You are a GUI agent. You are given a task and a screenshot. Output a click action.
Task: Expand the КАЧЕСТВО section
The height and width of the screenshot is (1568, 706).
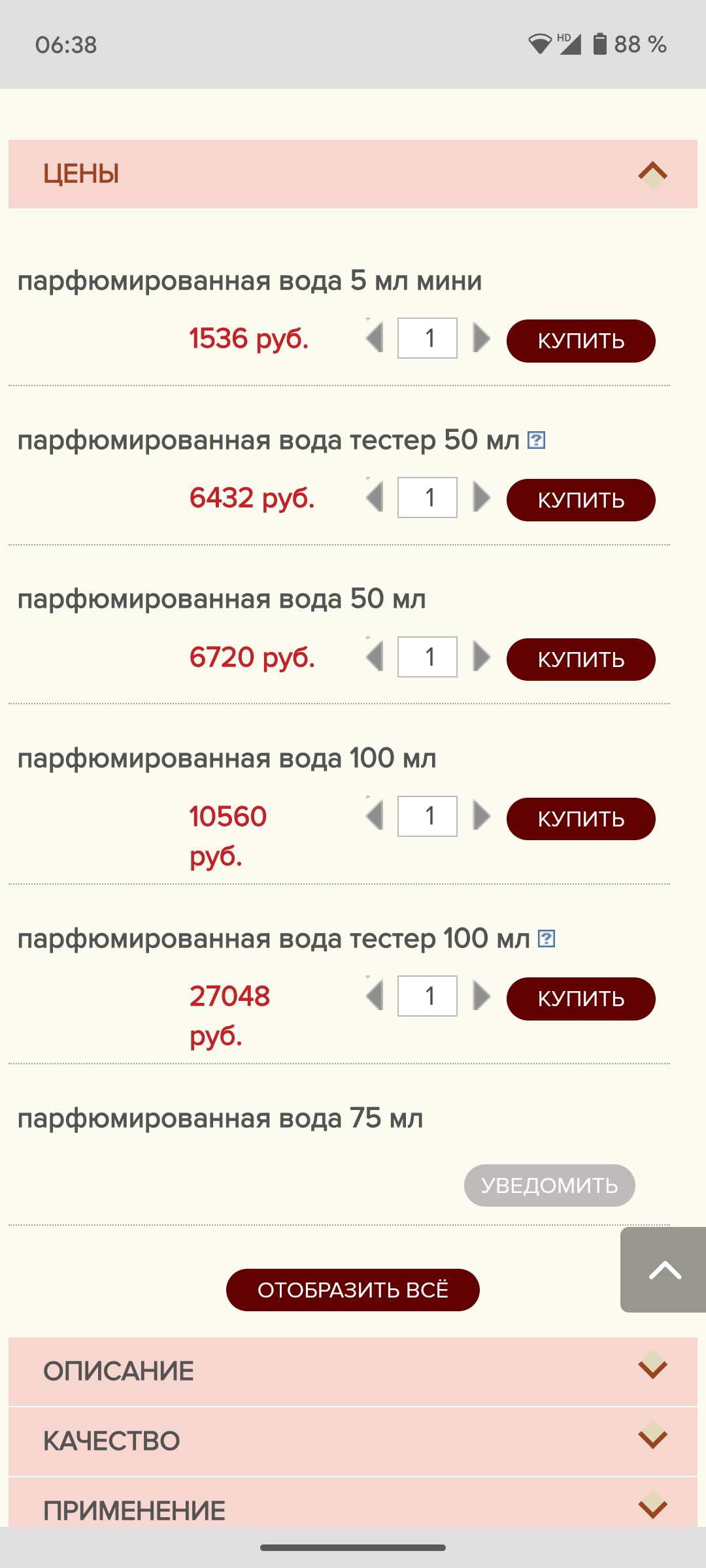[652, 1441]
